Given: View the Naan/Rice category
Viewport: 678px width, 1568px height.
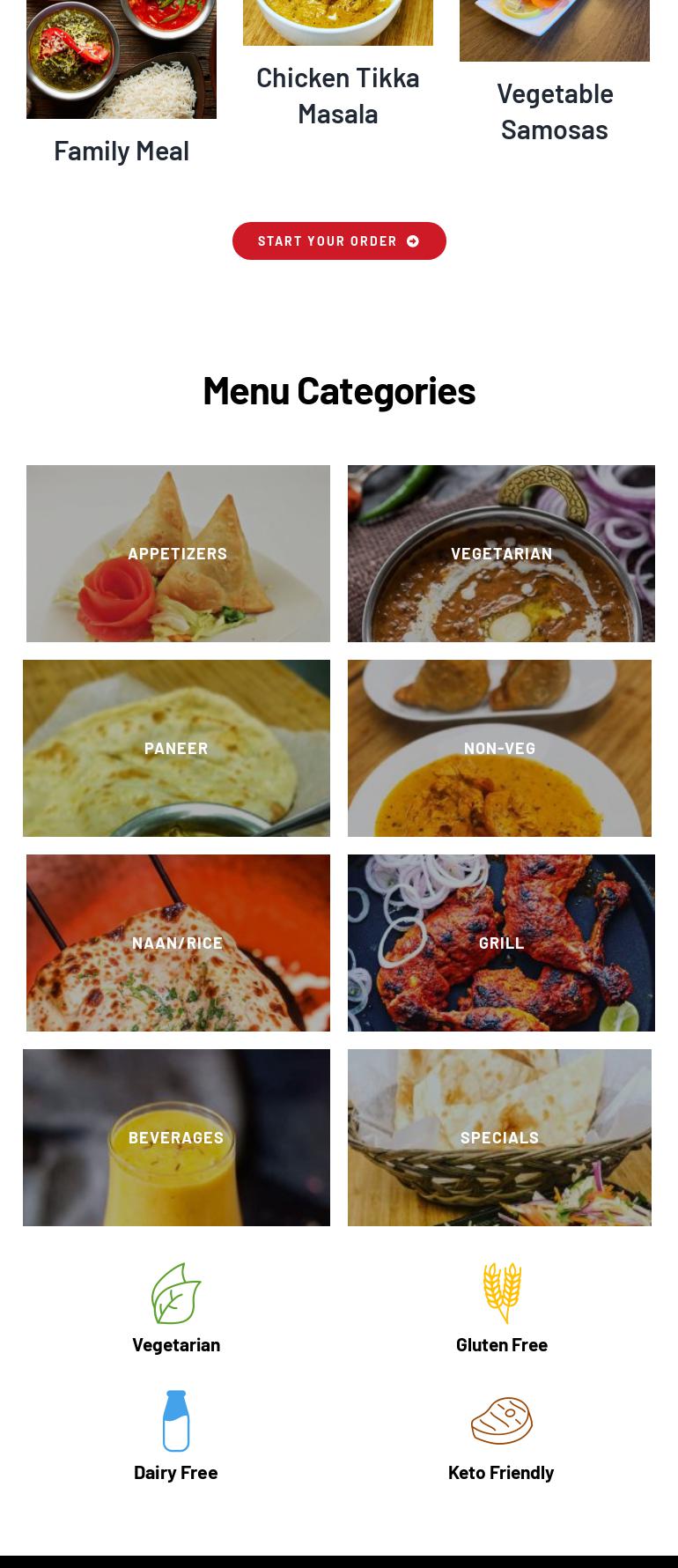Looking at the screenshot, I should [x=178, y=943].
